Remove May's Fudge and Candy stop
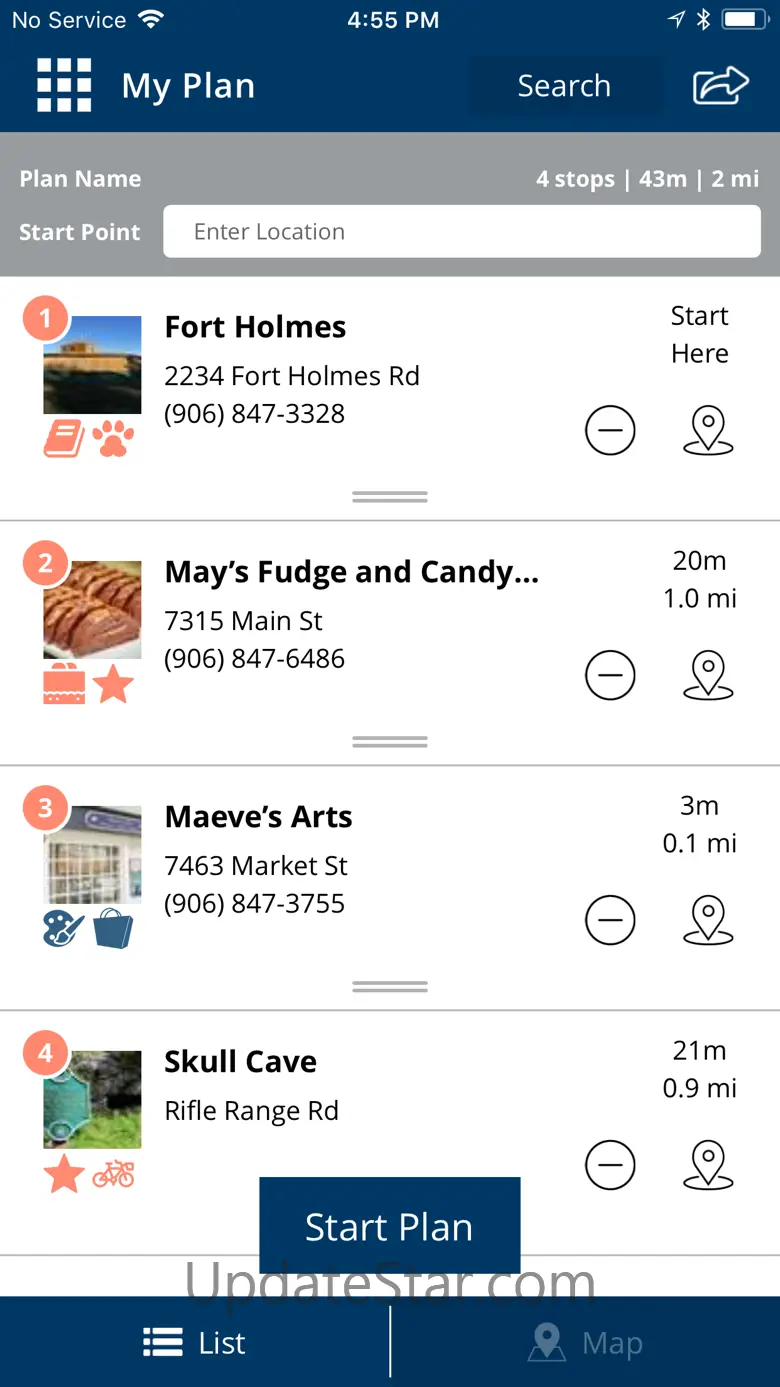 coord(610,676)
